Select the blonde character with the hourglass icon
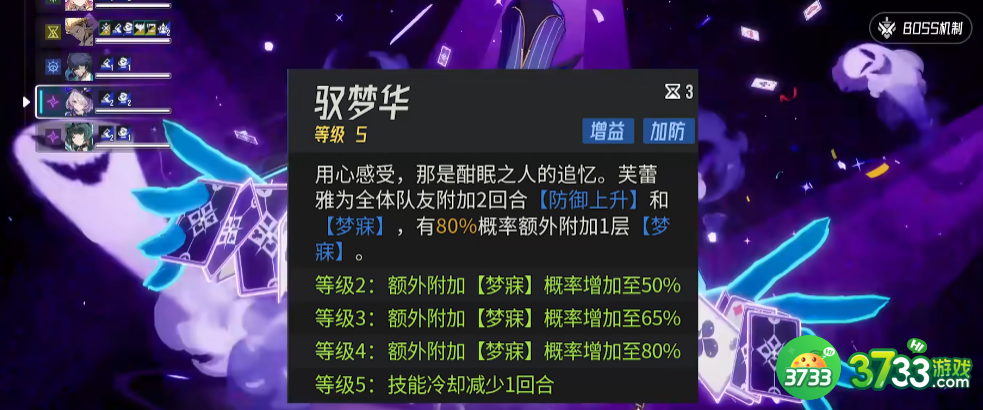 pyautogui.click(x=79, y=32)
